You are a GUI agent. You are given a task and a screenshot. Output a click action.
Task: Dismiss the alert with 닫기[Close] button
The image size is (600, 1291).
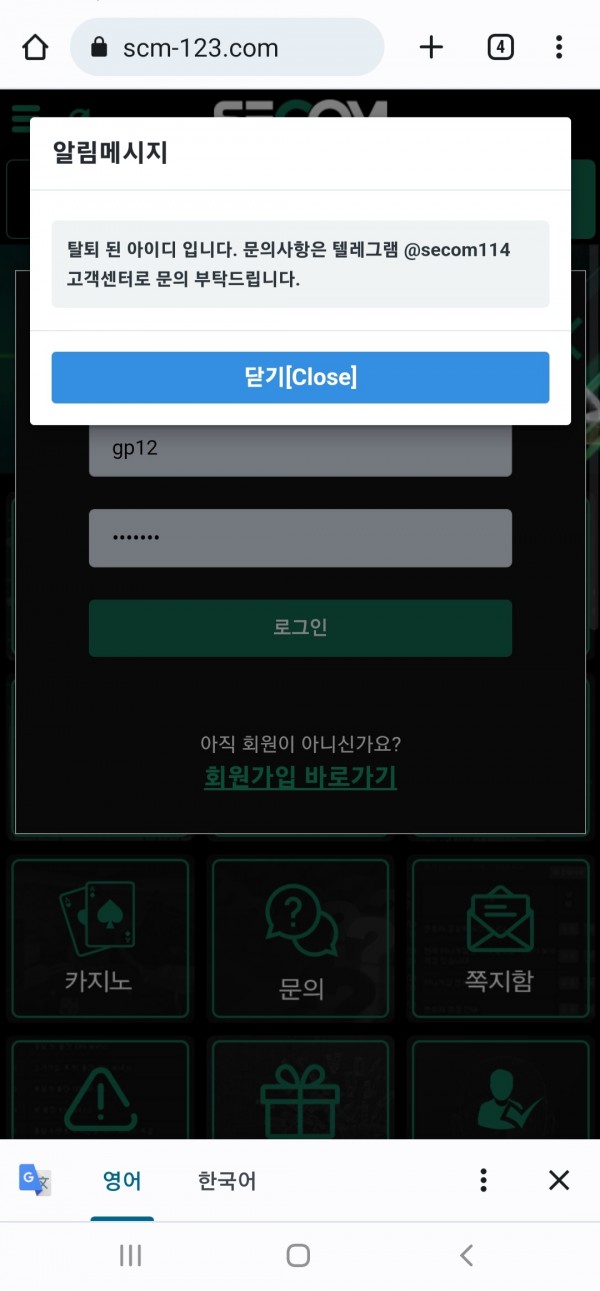click(x=300, y=377)
